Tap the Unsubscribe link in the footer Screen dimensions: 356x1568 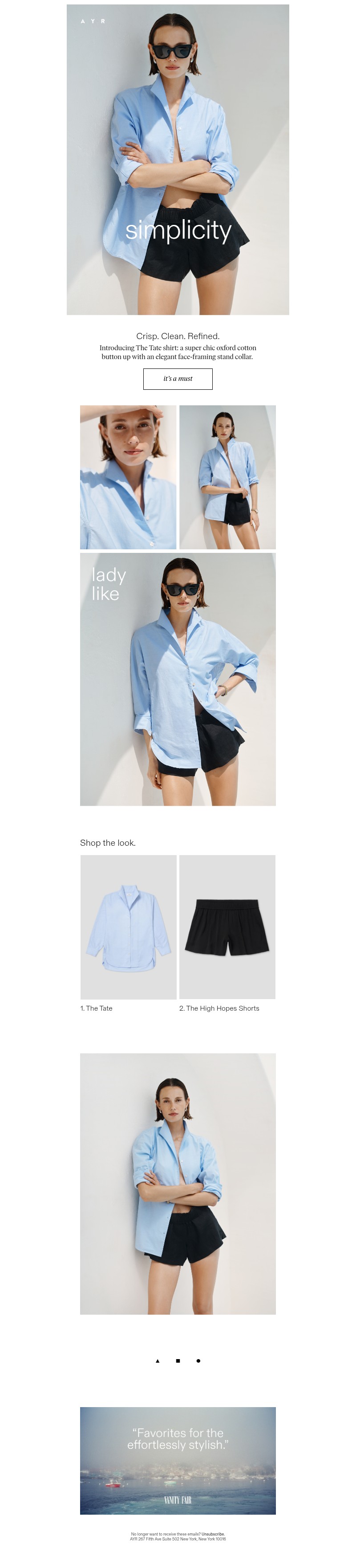(213, 1534)
